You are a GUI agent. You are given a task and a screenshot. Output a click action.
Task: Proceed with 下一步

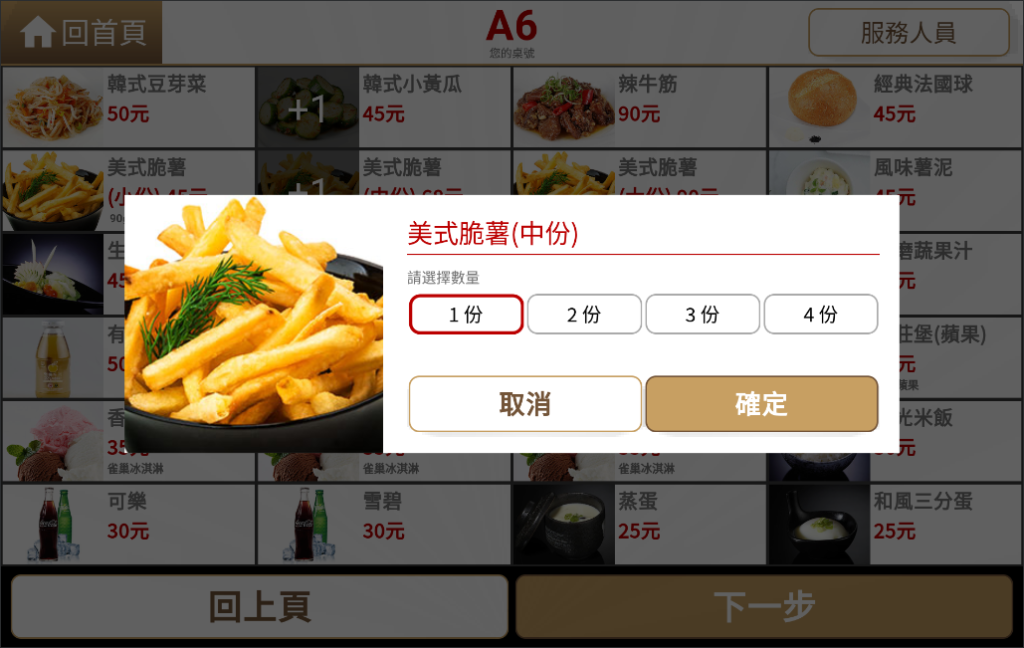click(764, 606)
